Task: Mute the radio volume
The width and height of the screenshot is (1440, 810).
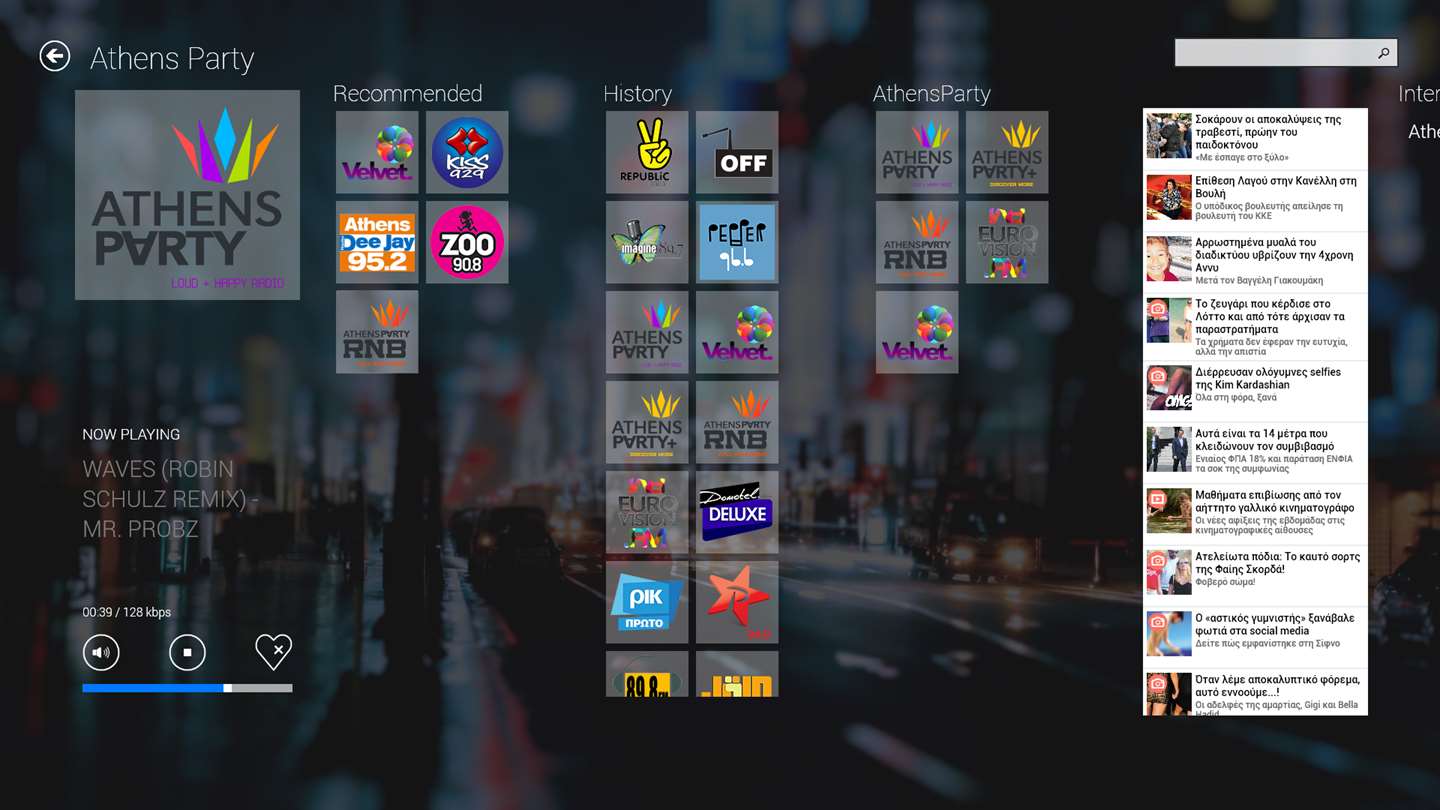Action: (101, 653)
